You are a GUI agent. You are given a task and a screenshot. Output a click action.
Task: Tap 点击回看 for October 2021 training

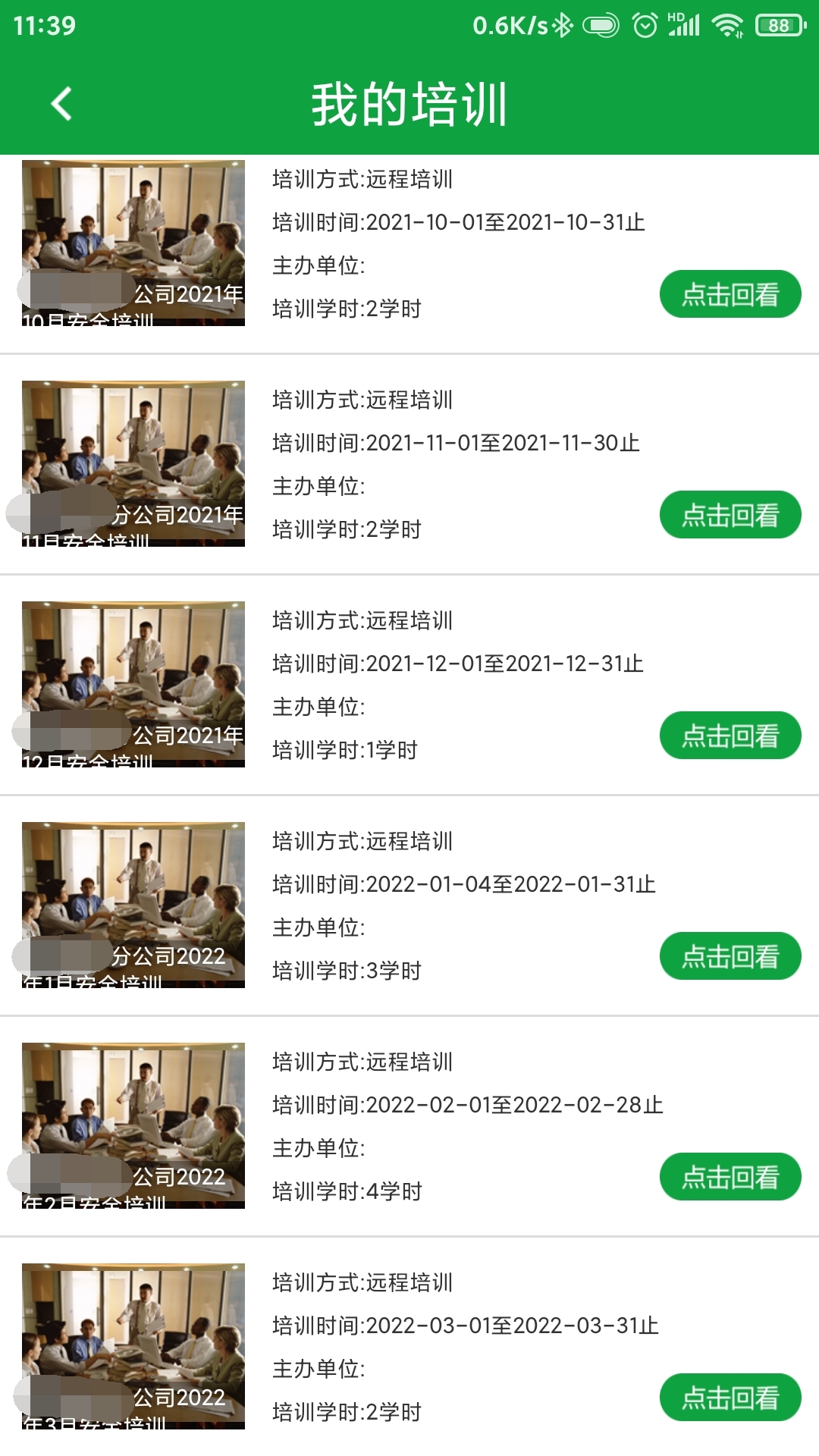coord(730,294)
